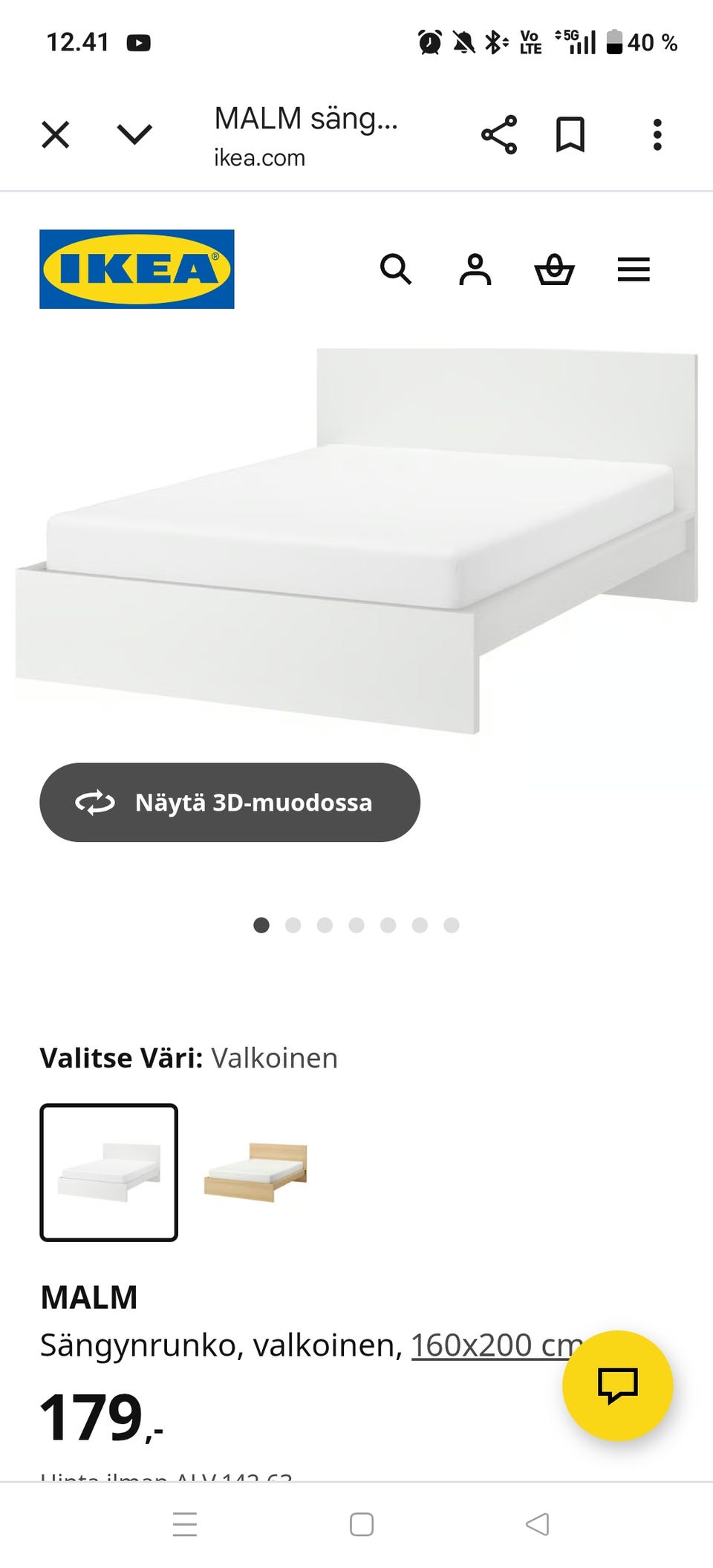
Task: Open the browser overflow menu
Action: [657, 134]
